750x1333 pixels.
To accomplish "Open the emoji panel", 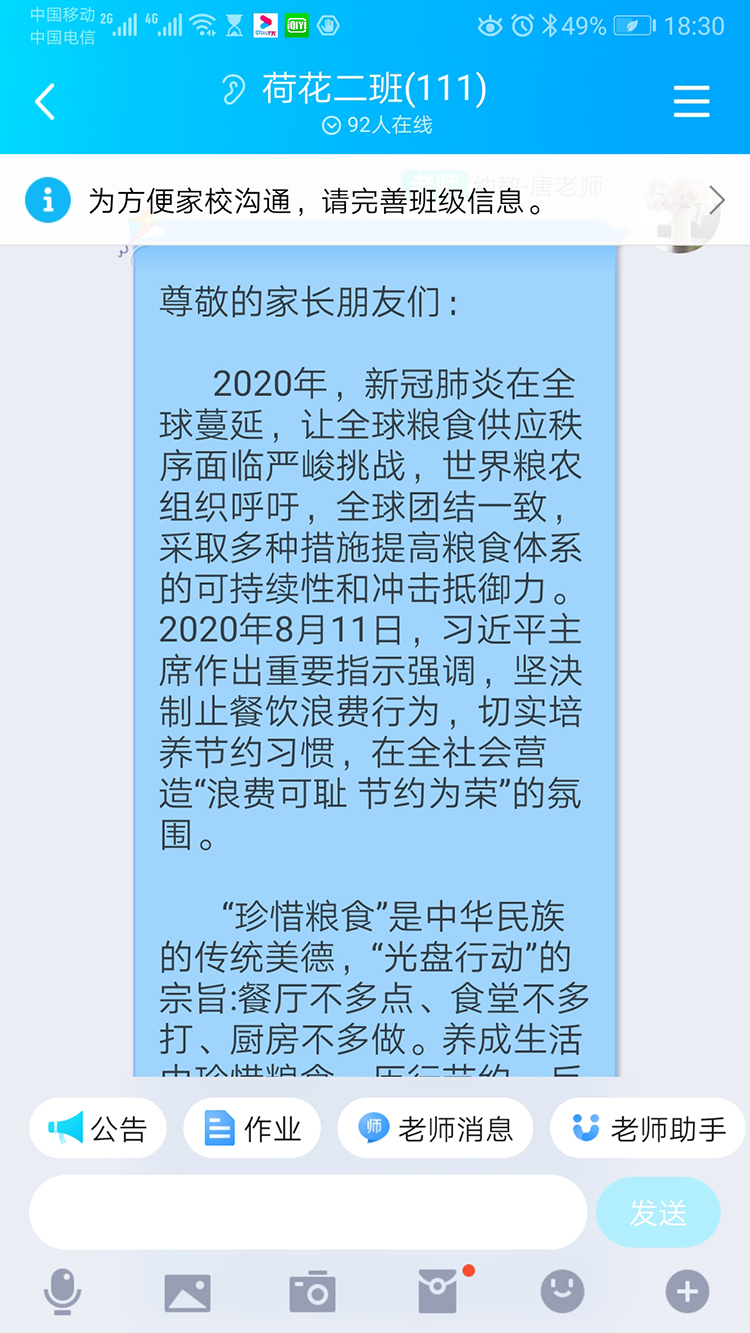I will coord(562,1291).
